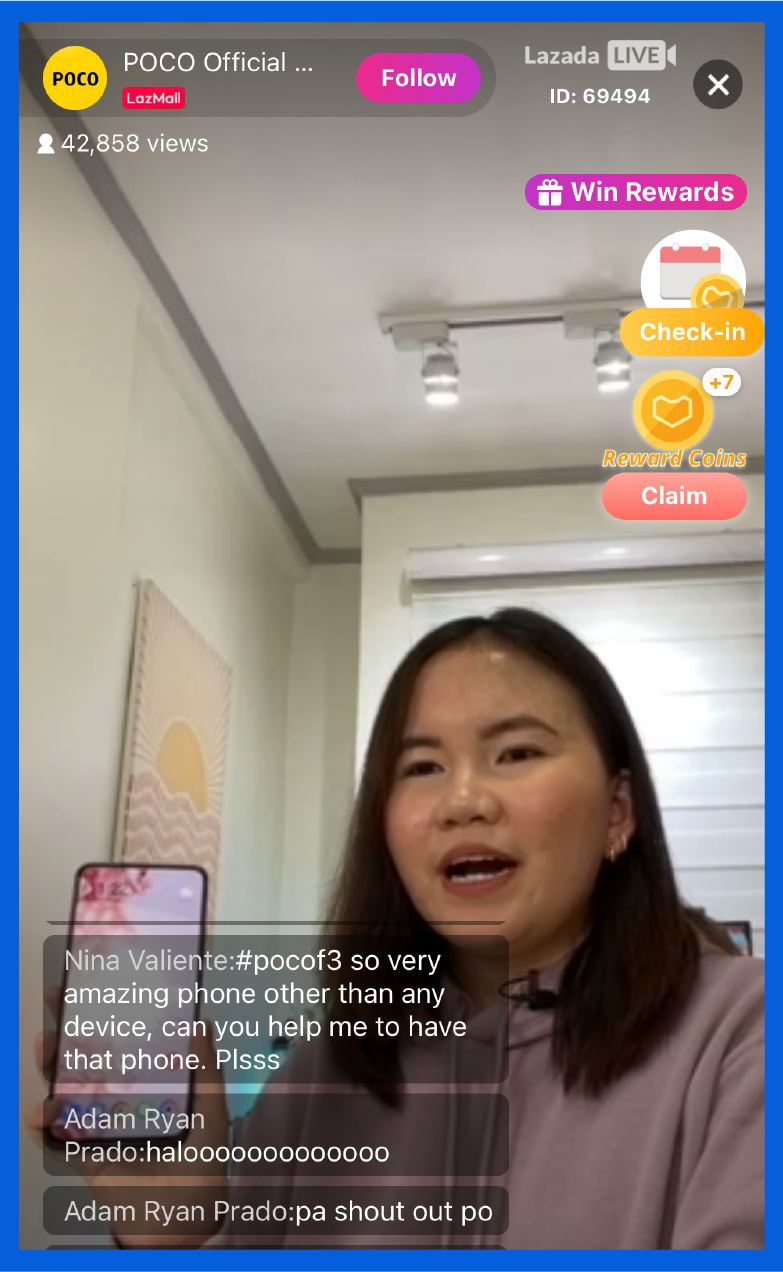Claim the reward coins
The width and height of the screenshot is (783, 1272).
click(x=674, y=496)
